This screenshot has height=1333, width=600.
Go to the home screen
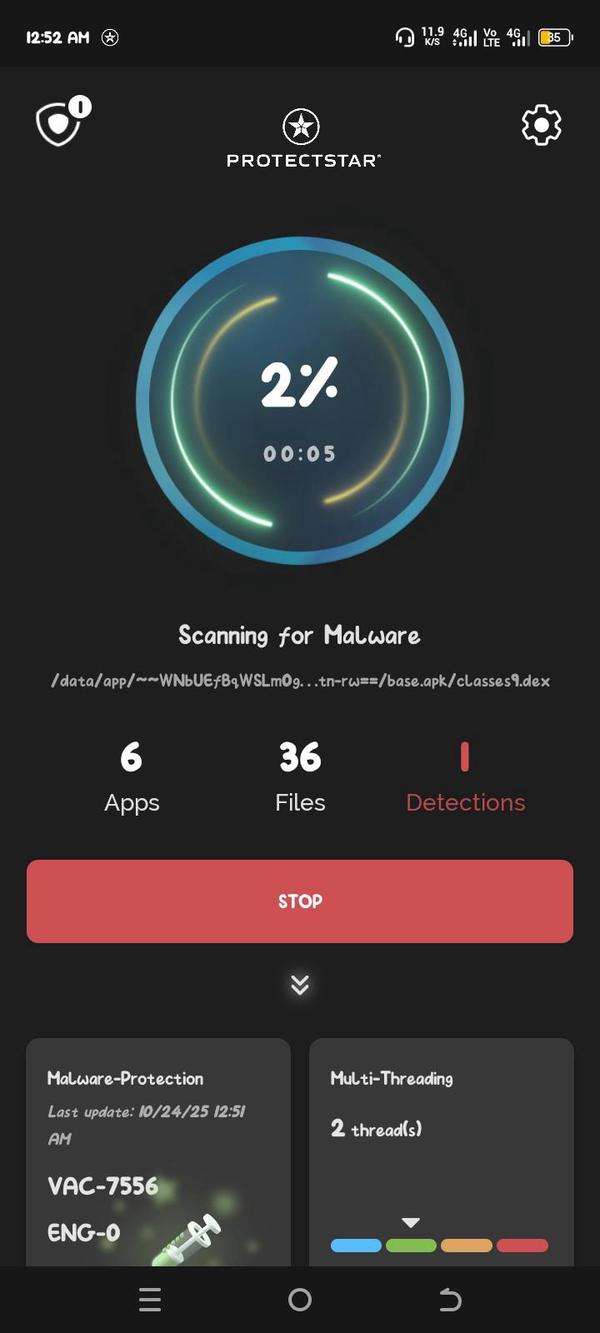(x=300, y=1299)
